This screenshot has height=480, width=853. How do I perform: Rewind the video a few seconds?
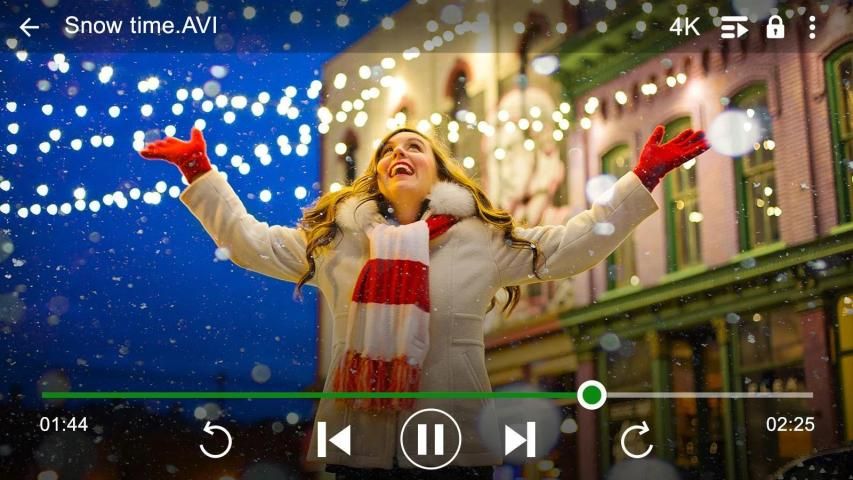coord(215,439)
